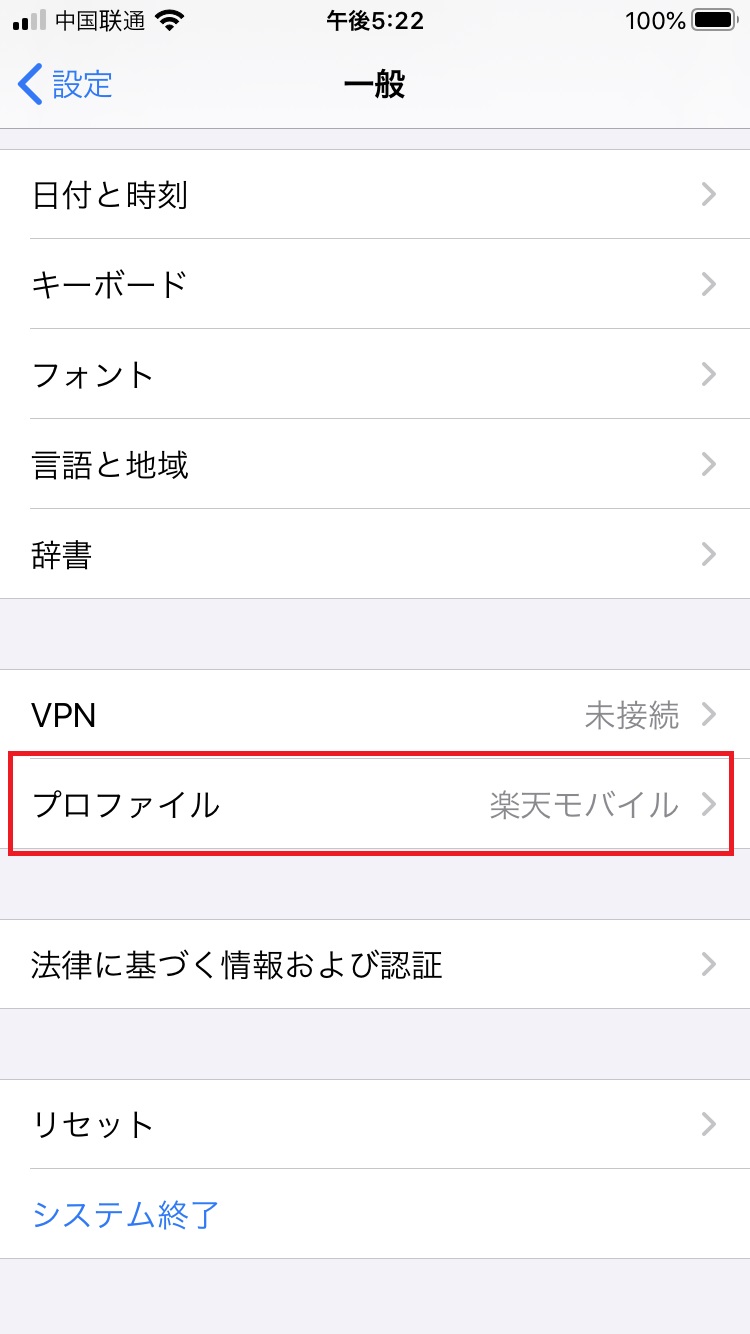Open 日付と時刻 settings
Screen dimensions: 750x1334
pyautogui.click(x=375, y=194)
